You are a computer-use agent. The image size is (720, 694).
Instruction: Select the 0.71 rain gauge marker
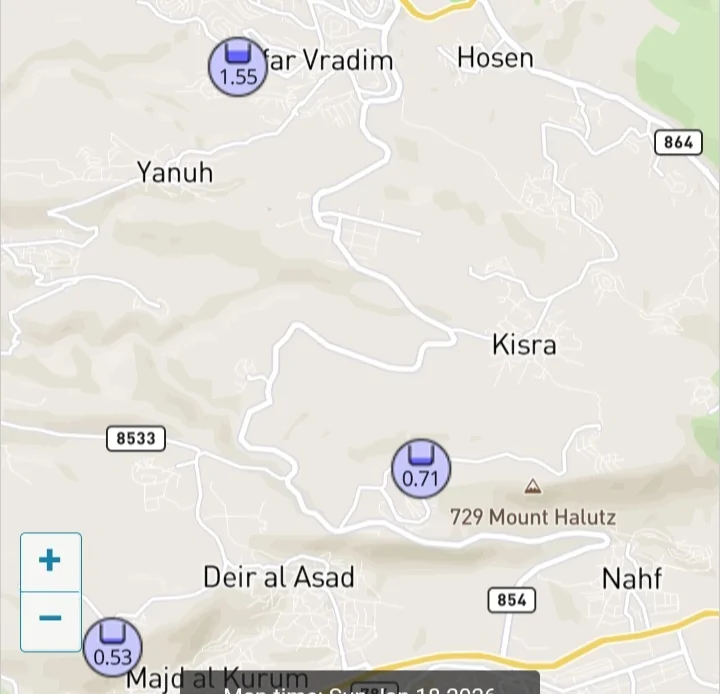[x=421, y=468]
